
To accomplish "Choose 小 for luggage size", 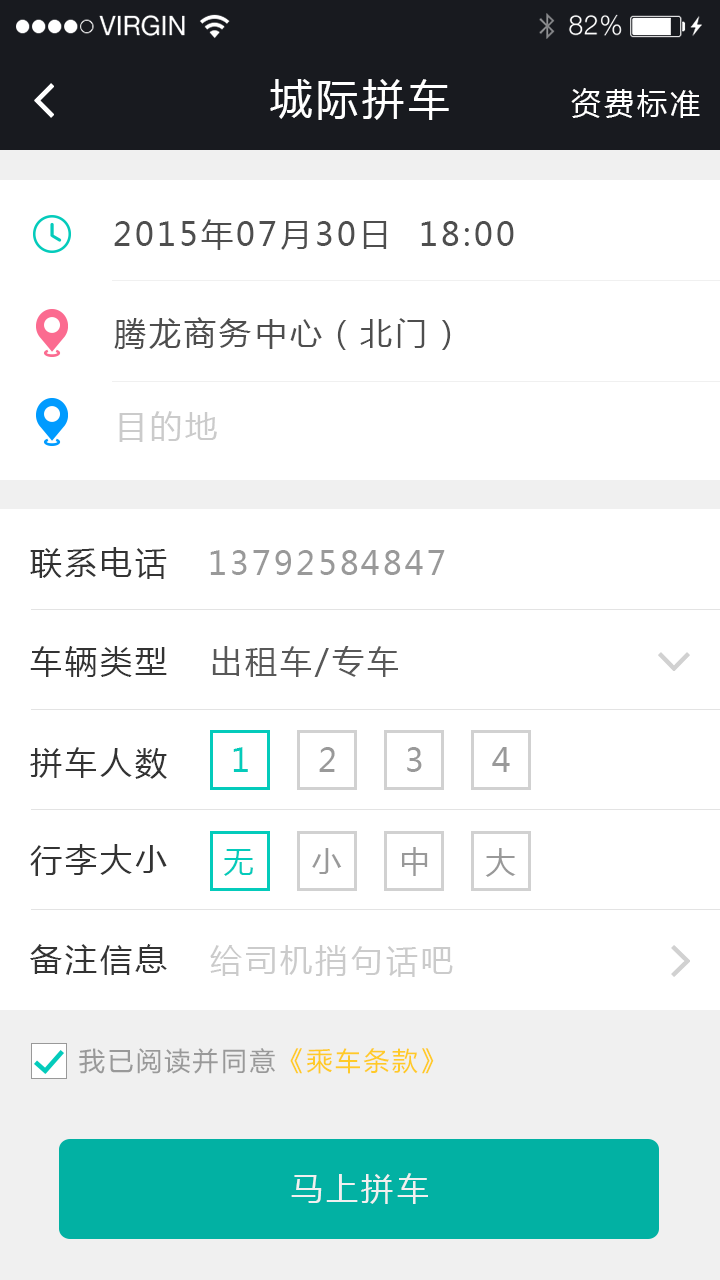I will (327, 861).
